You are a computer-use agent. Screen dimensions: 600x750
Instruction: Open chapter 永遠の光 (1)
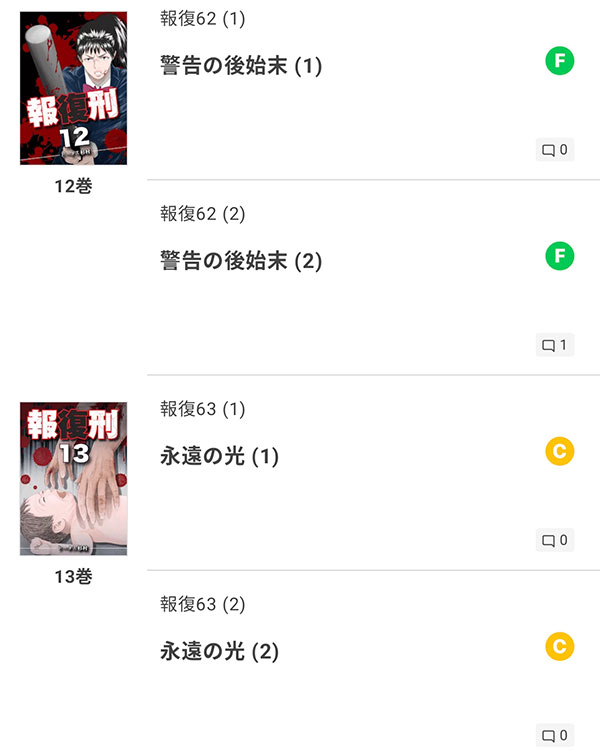220,456
